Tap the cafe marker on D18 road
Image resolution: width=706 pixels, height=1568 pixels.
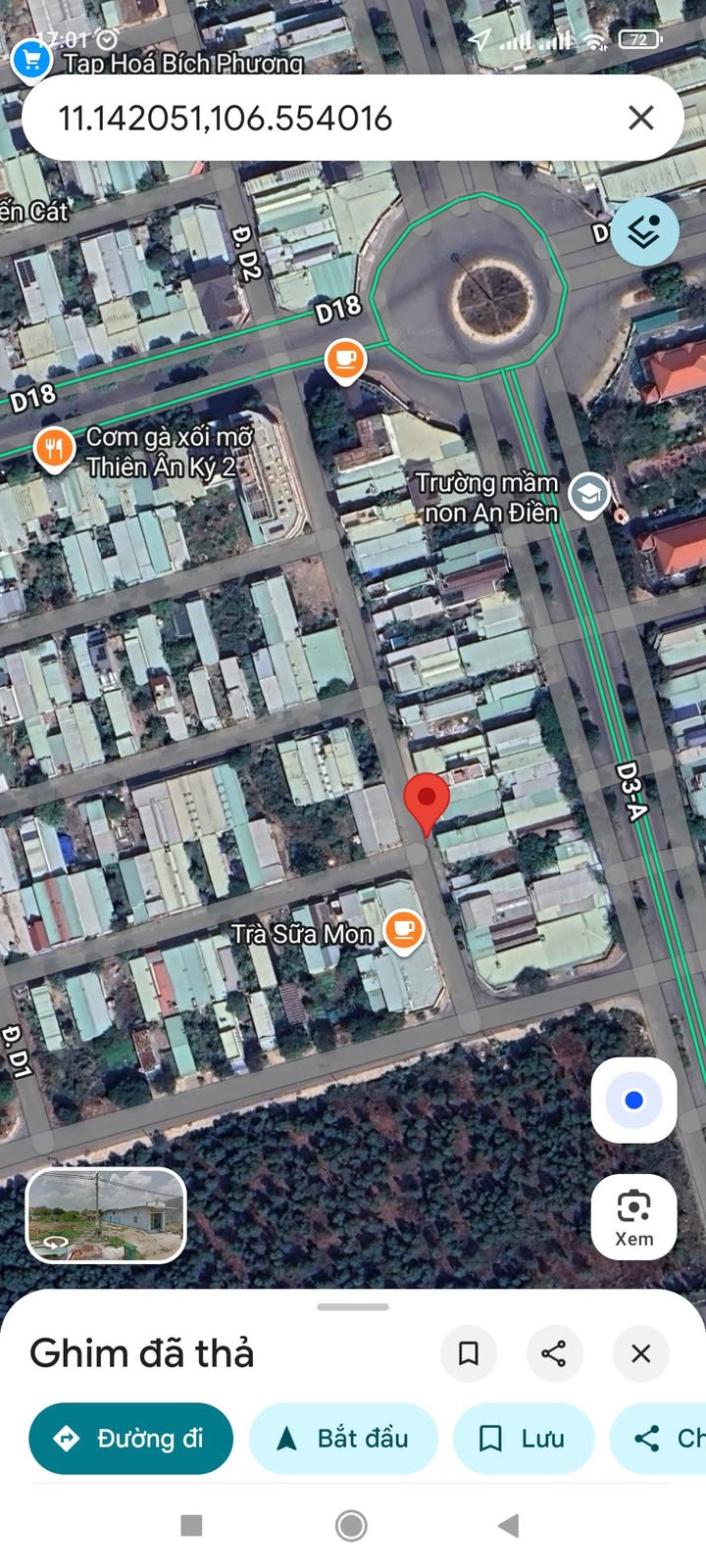(x=345, y=361)
